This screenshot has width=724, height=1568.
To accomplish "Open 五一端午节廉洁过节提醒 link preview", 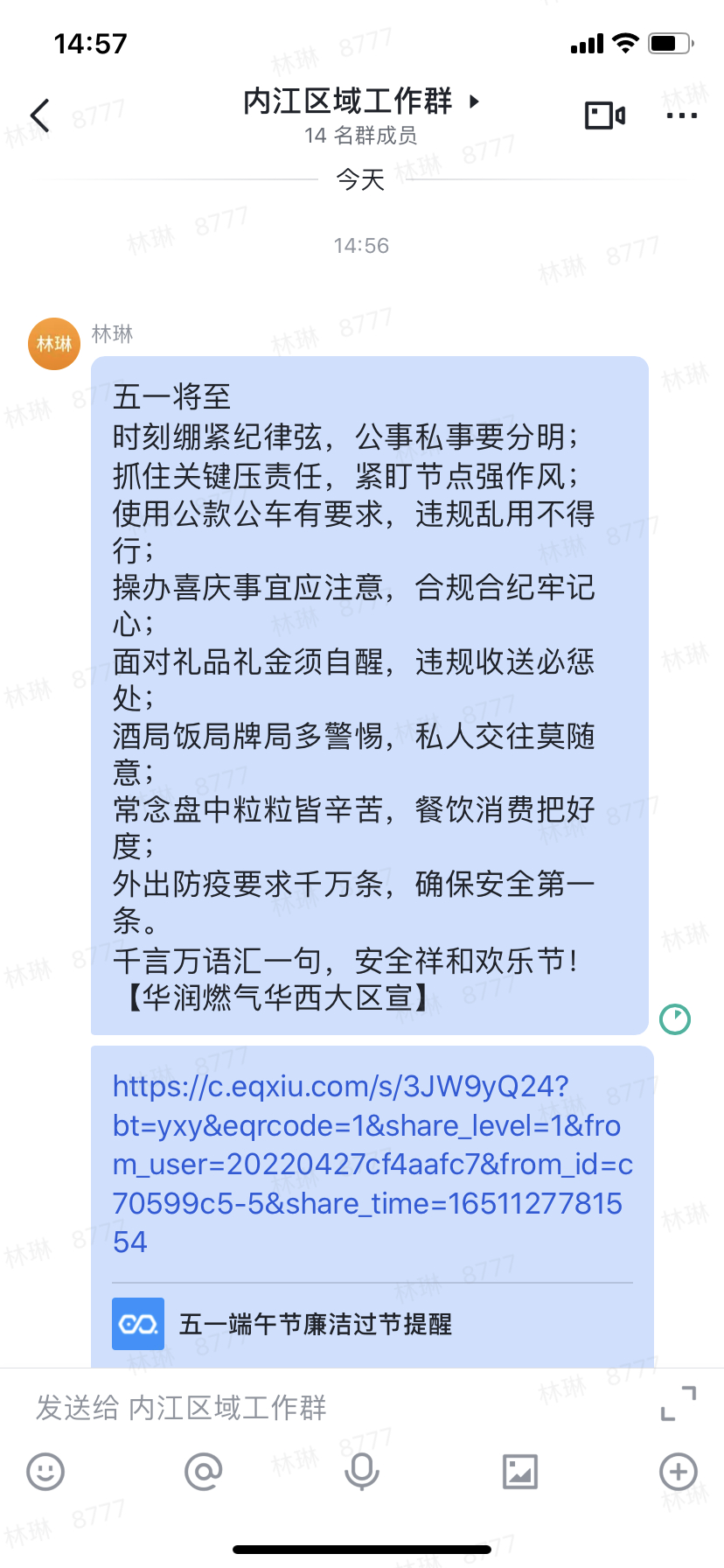I will click(x=315, y=1324).
